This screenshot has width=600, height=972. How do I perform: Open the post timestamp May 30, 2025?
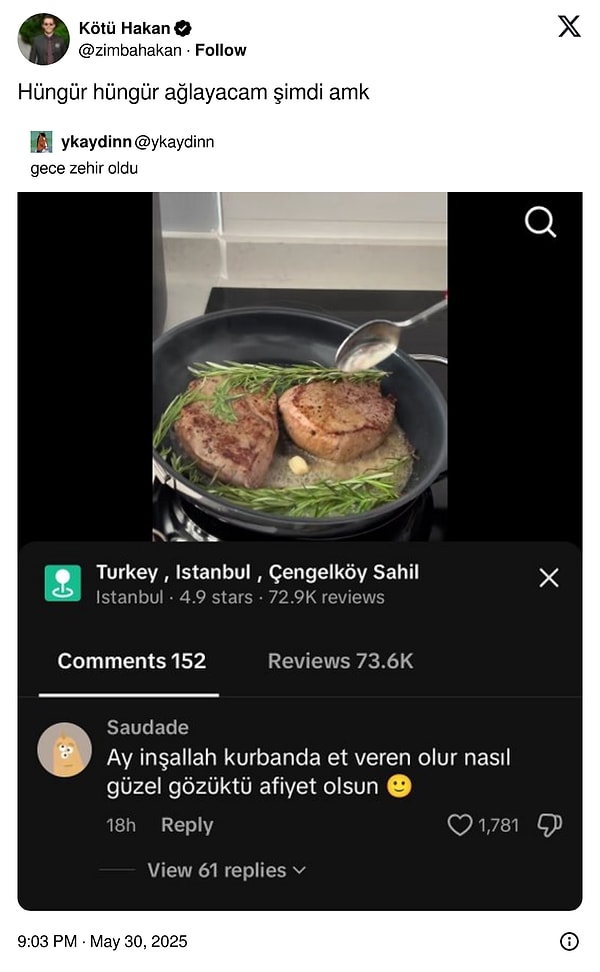102,941
